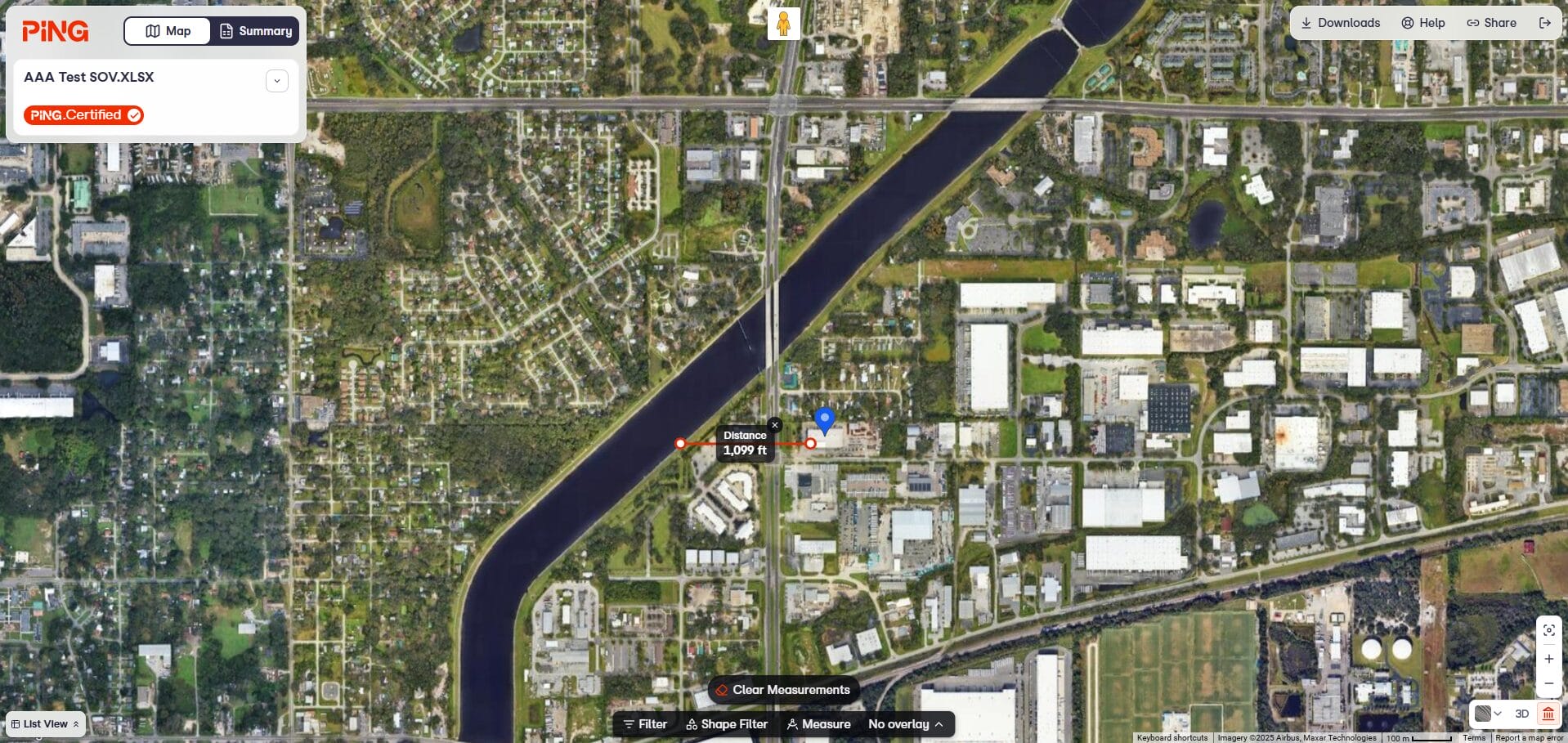Image resolution: width=1568 pixels, height=743 pixels.
Task: Activate the Street View pegman
Action: [783, 24]
